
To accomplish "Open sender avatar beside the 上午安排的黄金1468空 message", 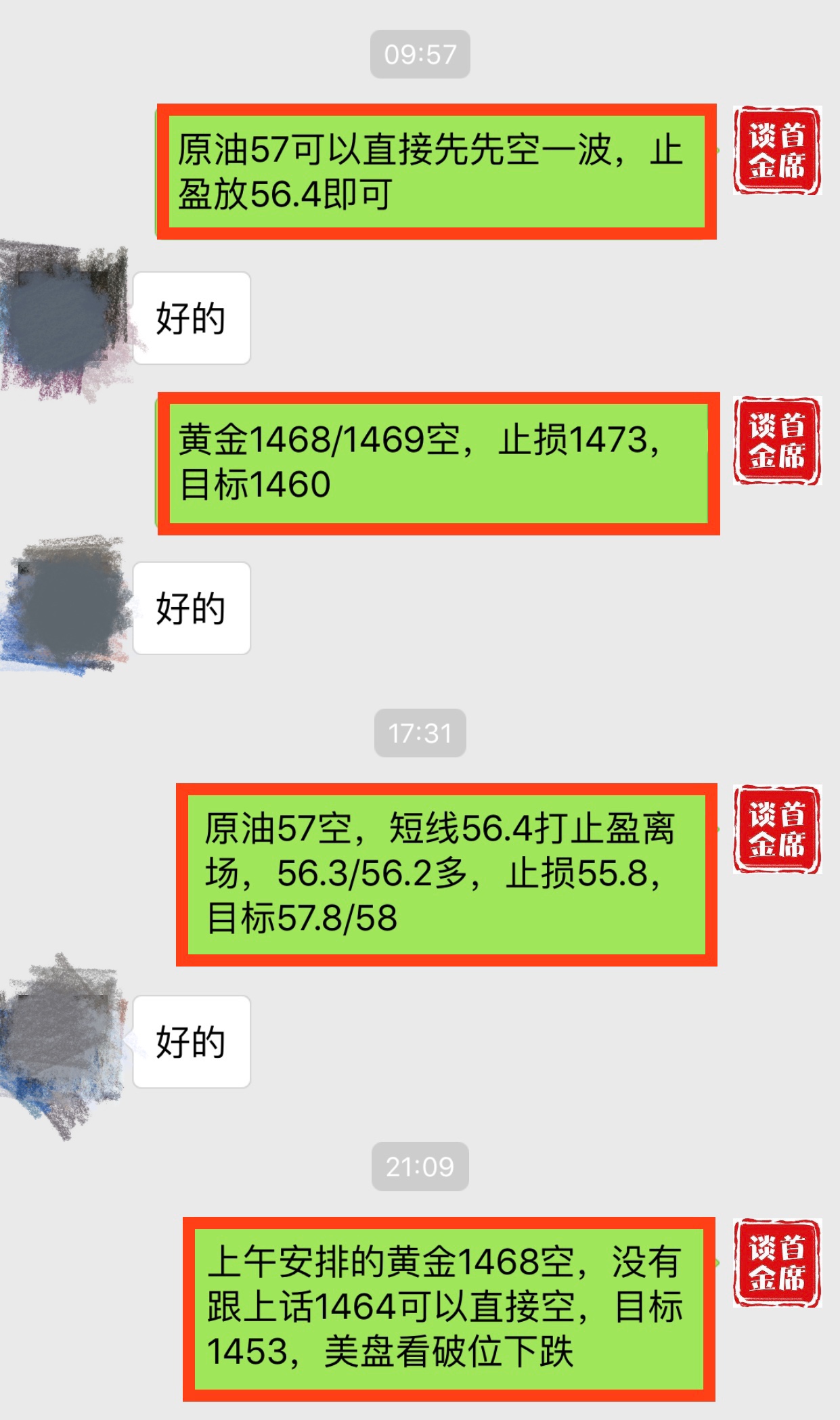I will [x=777, y=1263].
